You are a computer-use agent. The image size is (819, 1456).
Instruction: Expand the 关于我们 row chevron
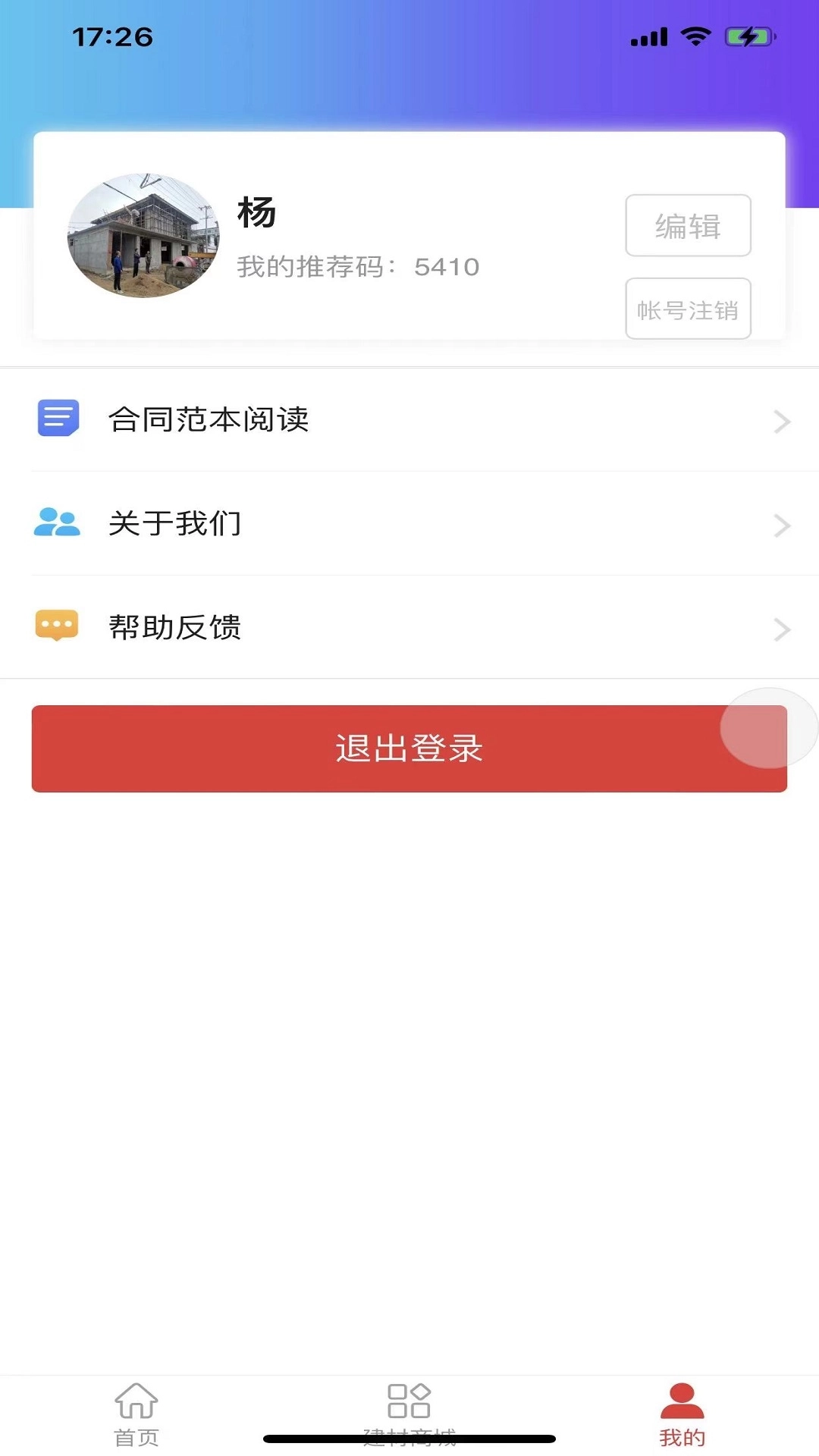782,526
